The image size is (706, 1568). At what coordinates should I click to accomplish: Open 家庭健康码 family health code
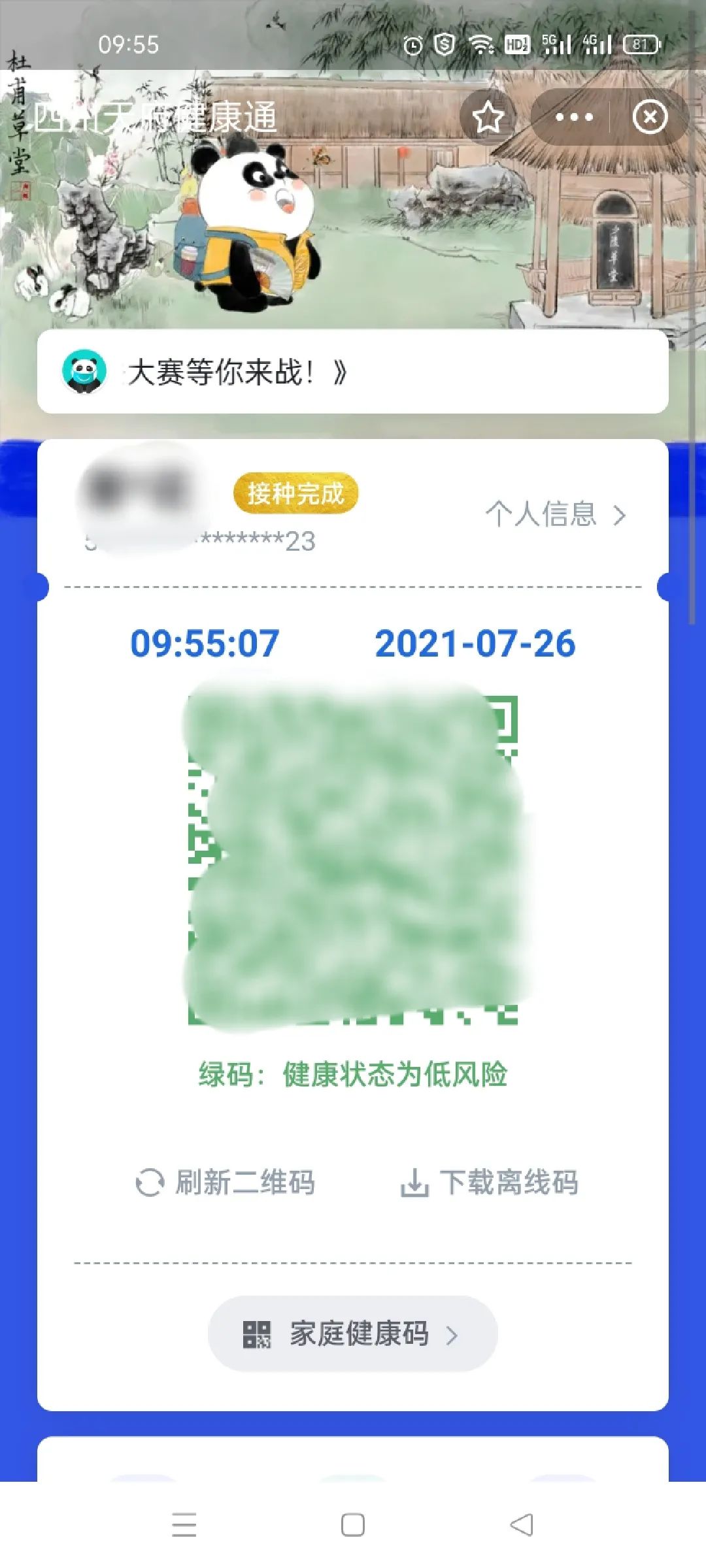pos(352,1333)
